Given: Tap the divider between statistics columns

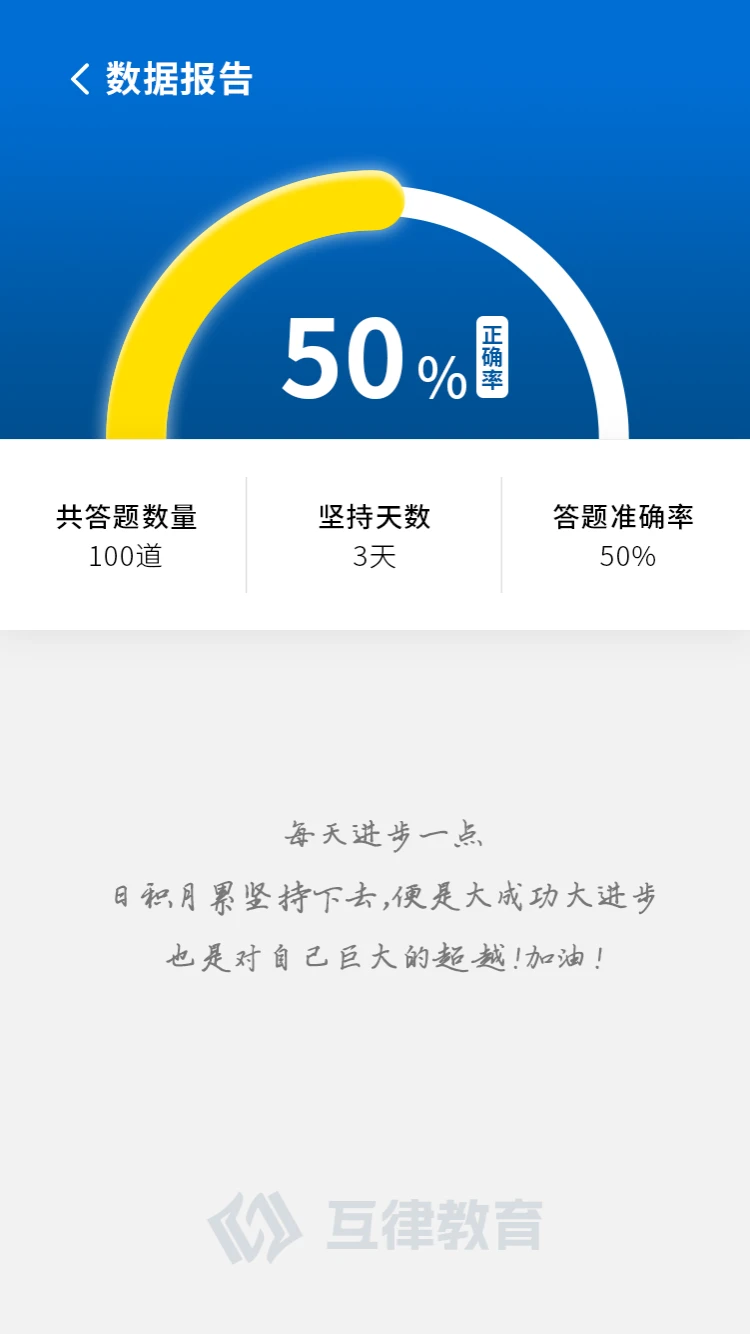Looking at the screenshot, I should click(x=245, y=535).
